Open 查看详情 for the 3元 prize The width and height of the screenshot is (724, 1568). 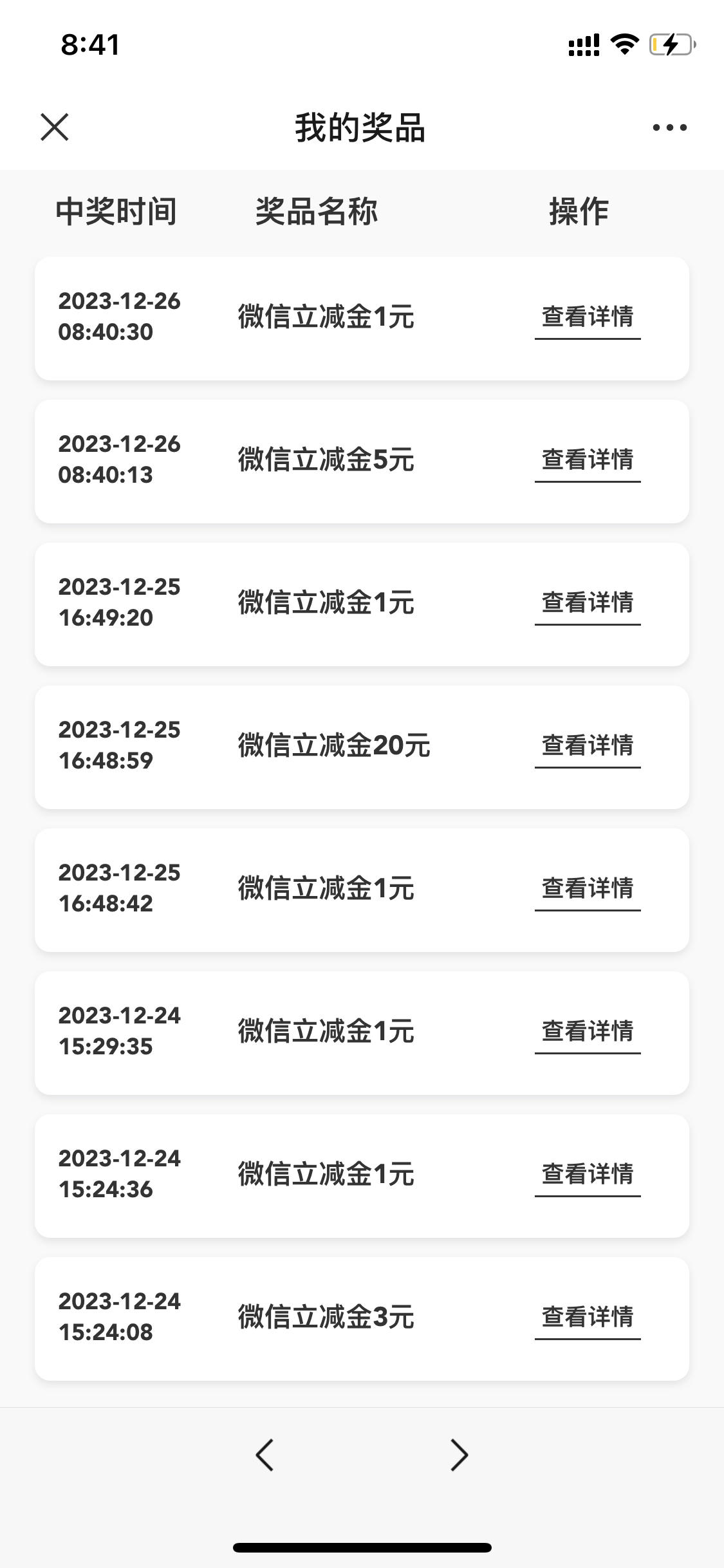[x=588, y=1318]
